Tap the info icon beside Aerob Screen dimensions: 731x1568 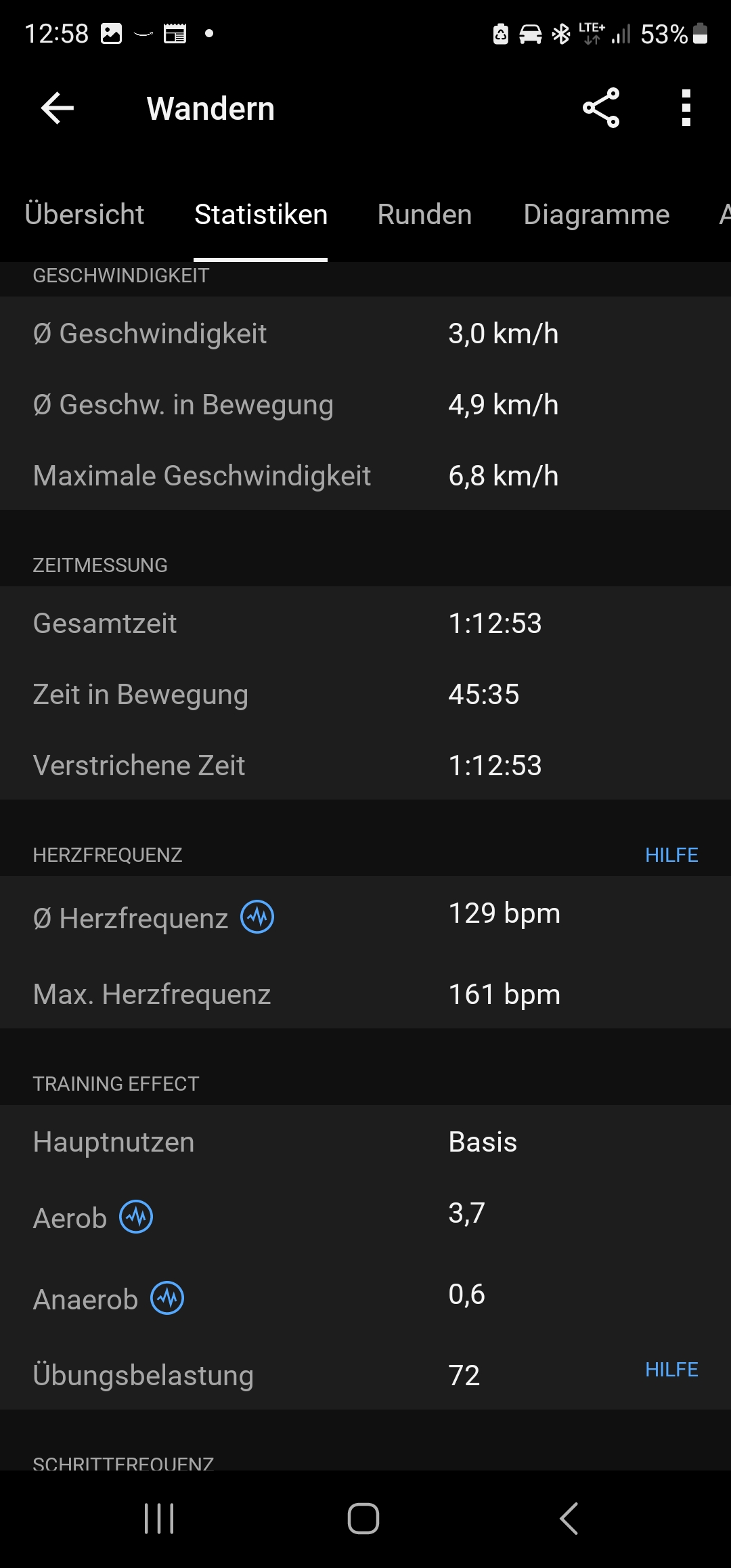(136, 1217)
